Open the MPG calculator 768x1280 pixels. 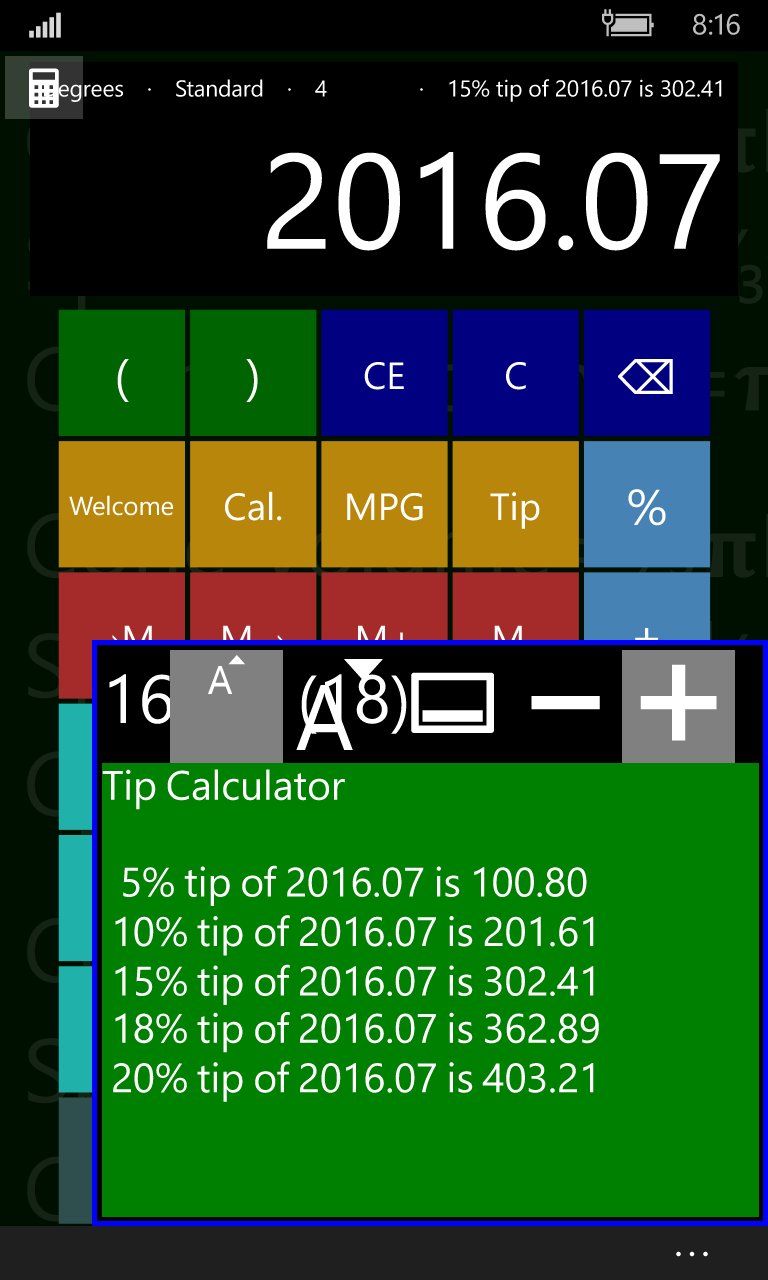pyautogui.click(x=384, y=505)
